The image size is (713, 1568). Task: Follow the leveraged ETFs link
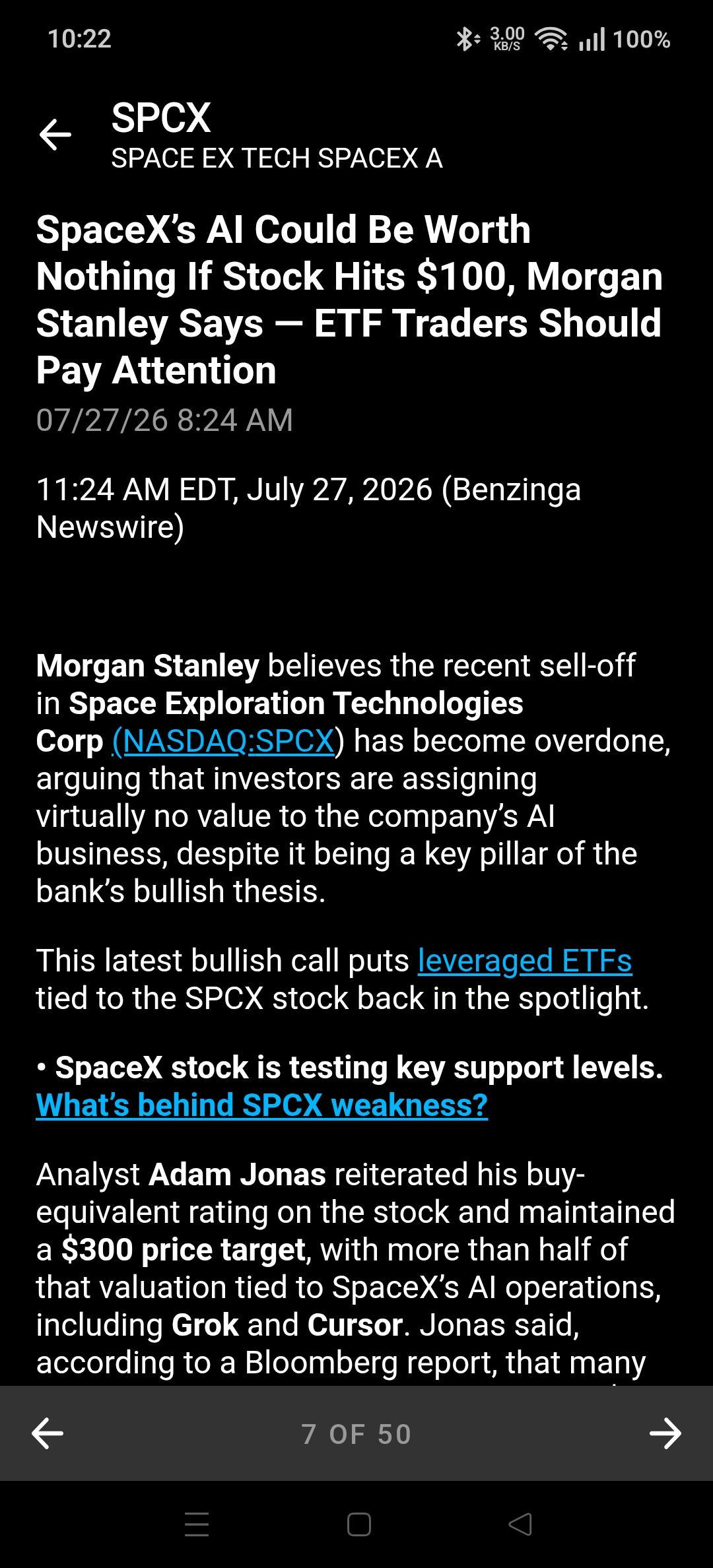[525, 961]
